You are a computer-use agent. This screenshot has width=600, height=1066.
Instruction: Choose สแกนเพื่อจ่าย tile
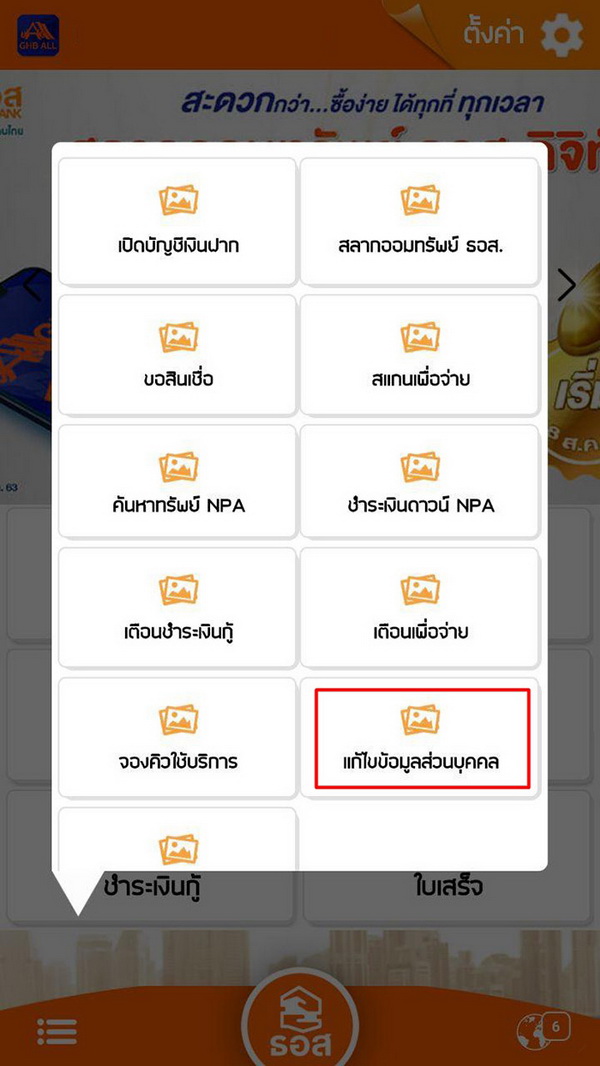[420, 357]
